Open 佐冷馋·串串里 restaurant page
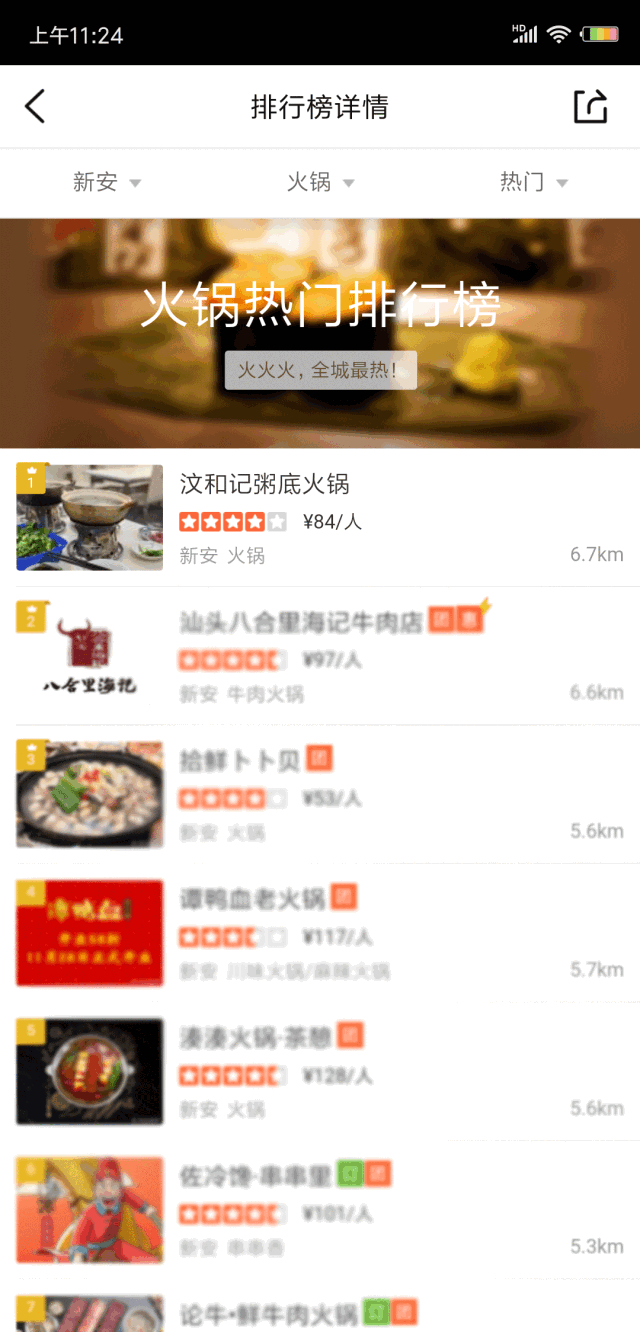640x1332 pixels. coord(320,1210)
